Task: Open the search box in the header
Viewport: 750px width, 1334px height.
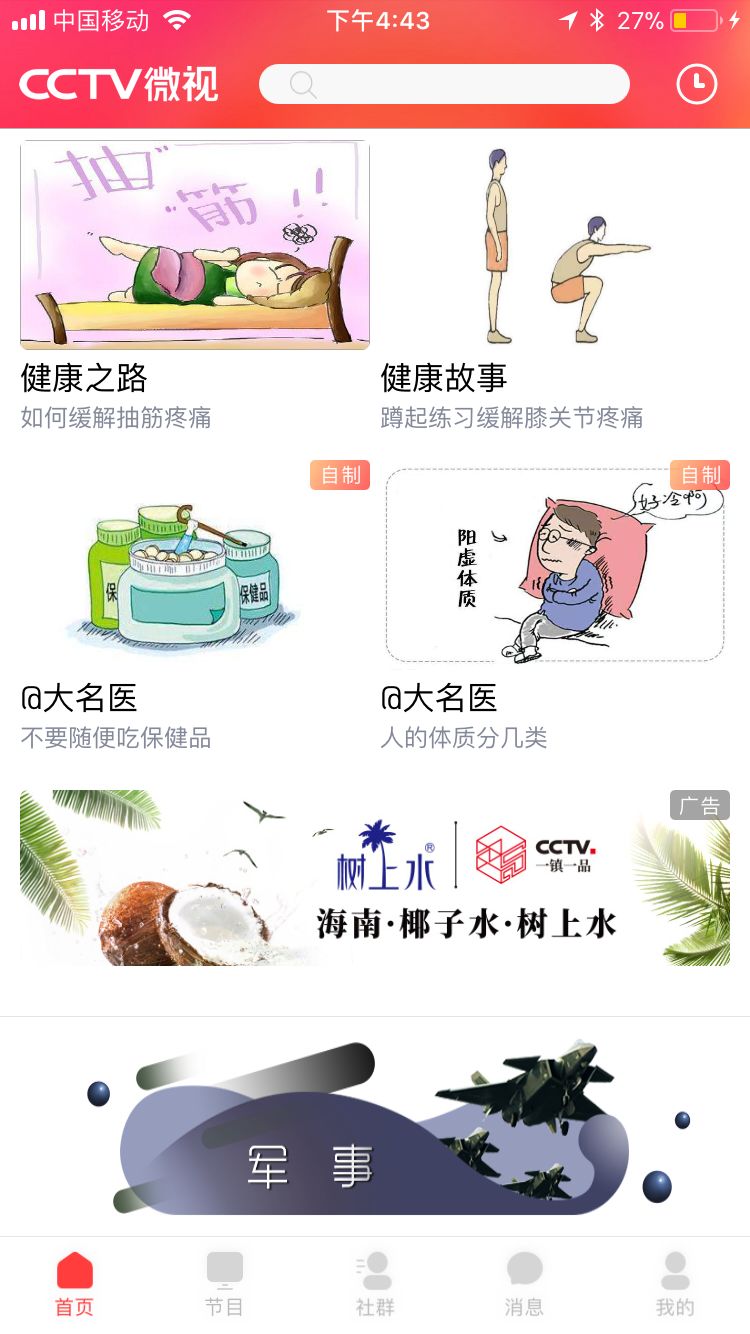Action: [444, 84]
